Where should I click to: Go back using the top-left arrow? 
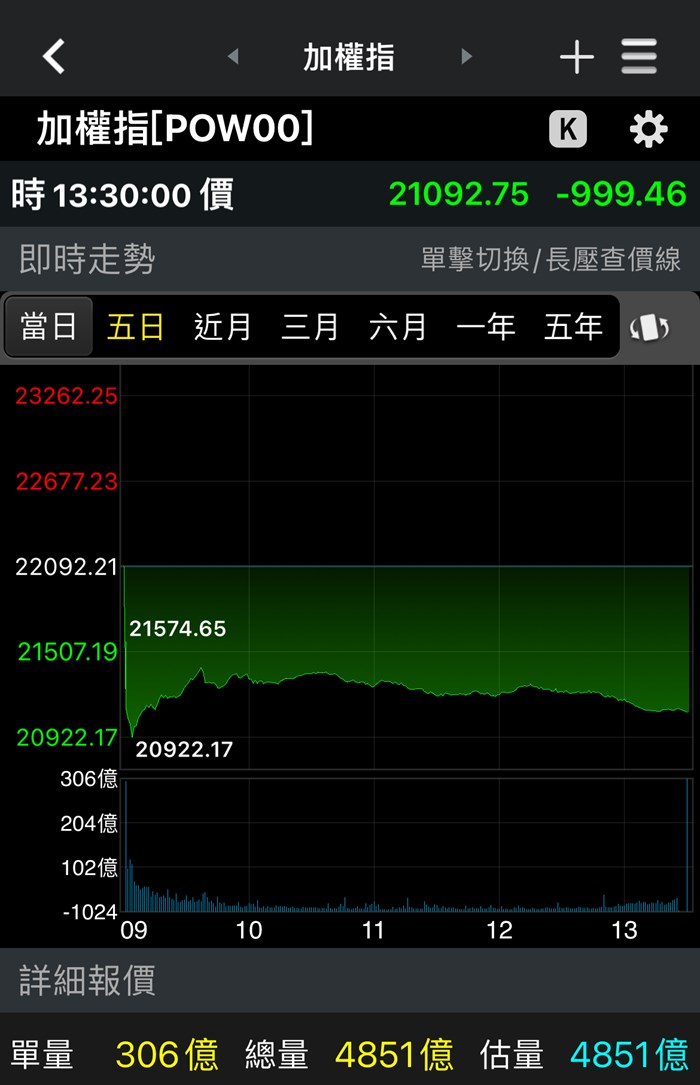click(54, 56)
